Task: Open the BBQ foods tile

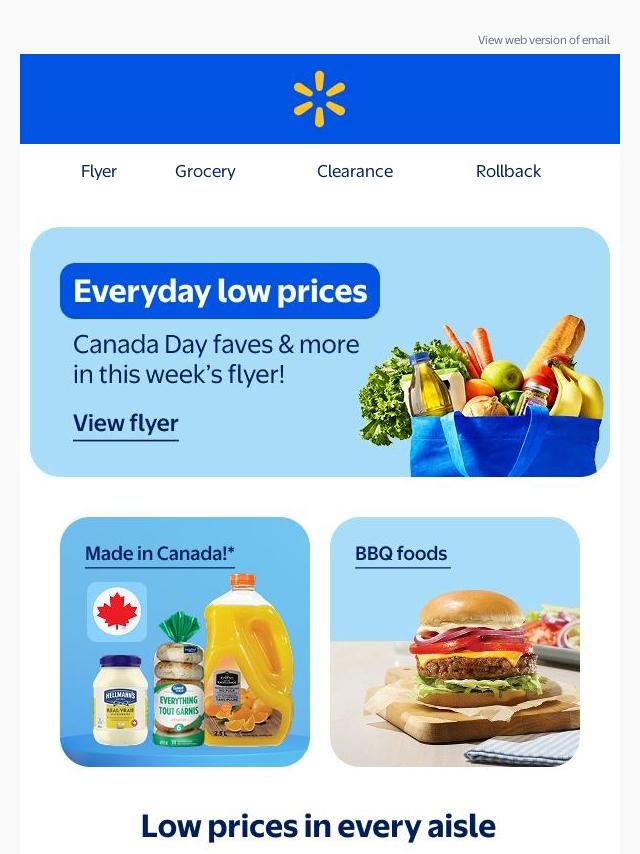Action: pyautogui.click(x=455, y=642)
